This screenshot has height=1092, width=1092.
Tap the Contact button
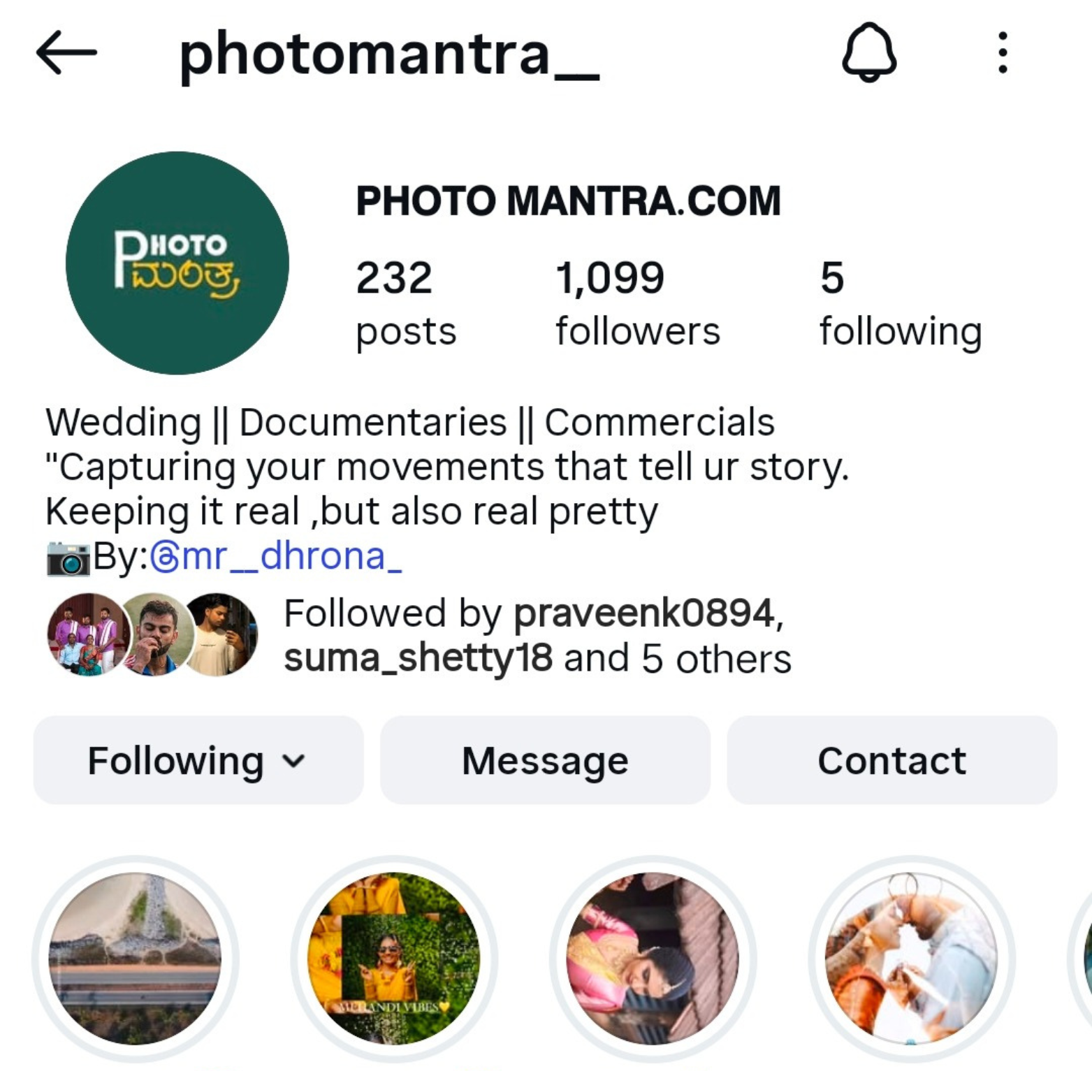[x=891, y=760]
